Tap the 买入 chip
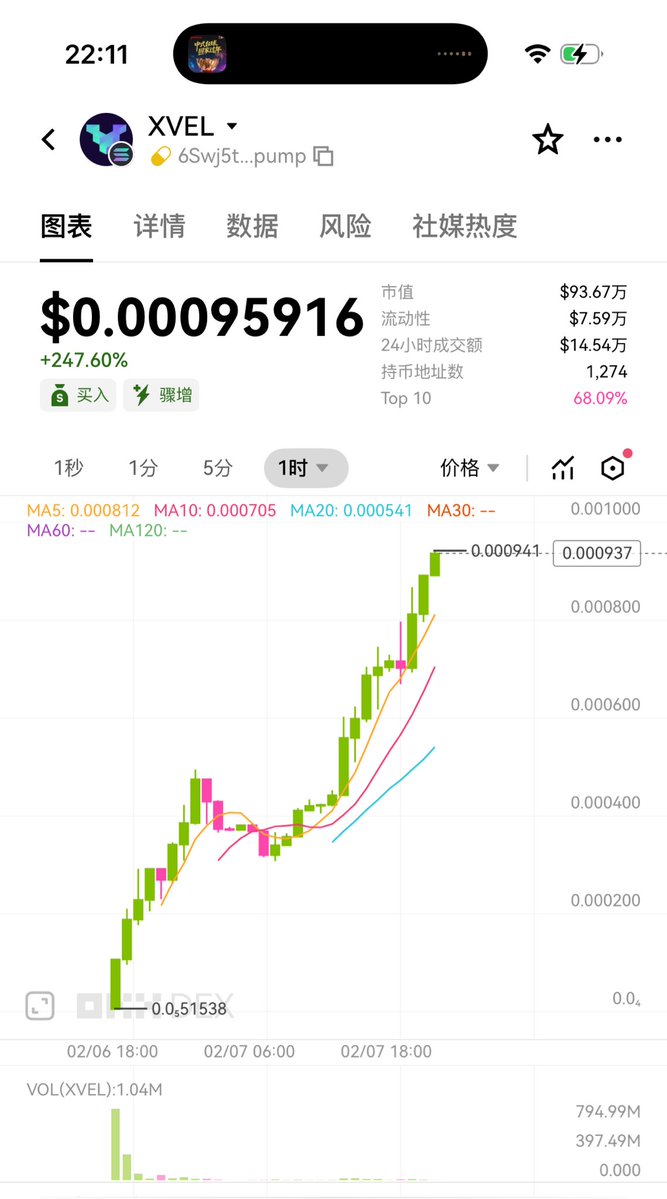 pyautogui.click(x=79, y=395)
